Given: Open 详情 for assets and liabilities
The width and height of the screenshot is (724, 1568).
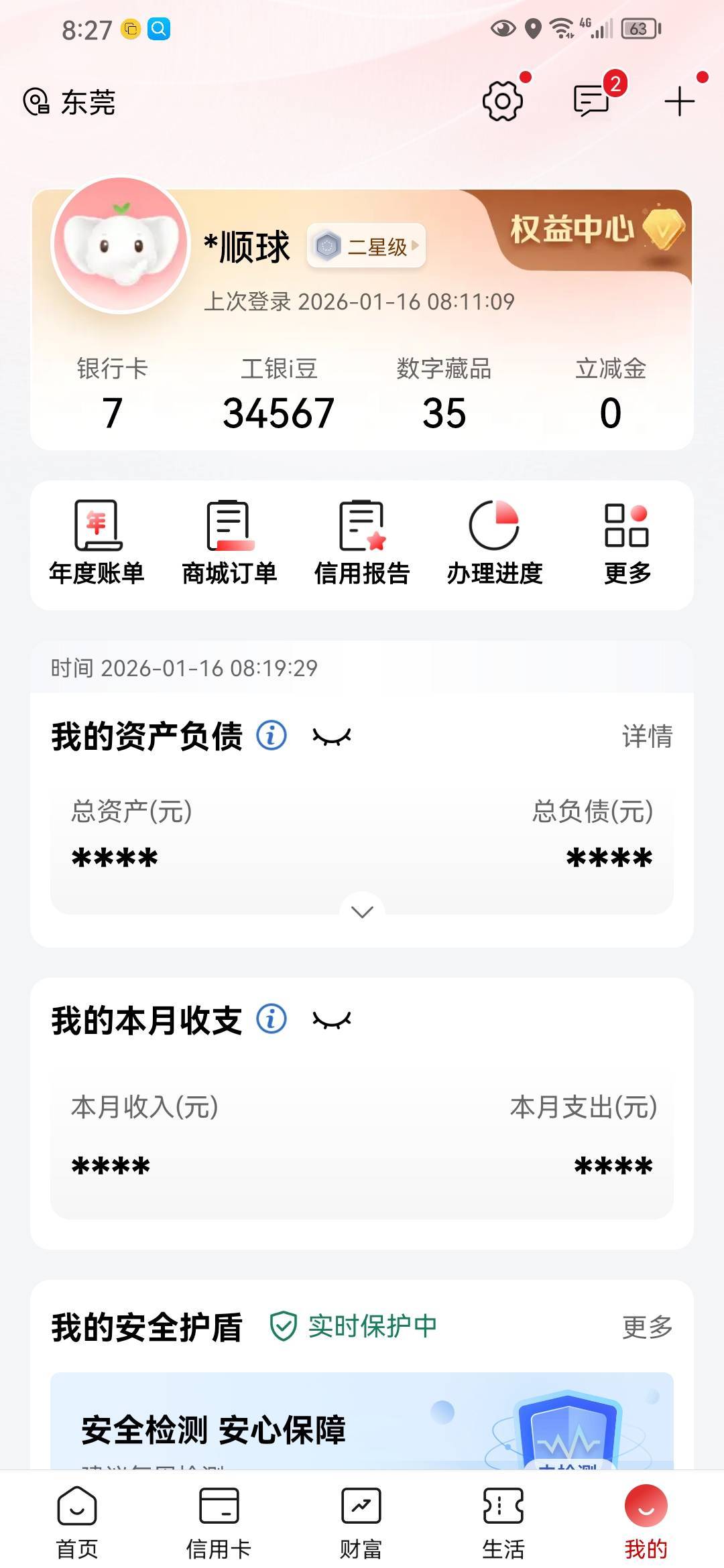Looking at the screenshot, I should click(x=647, y=736).
